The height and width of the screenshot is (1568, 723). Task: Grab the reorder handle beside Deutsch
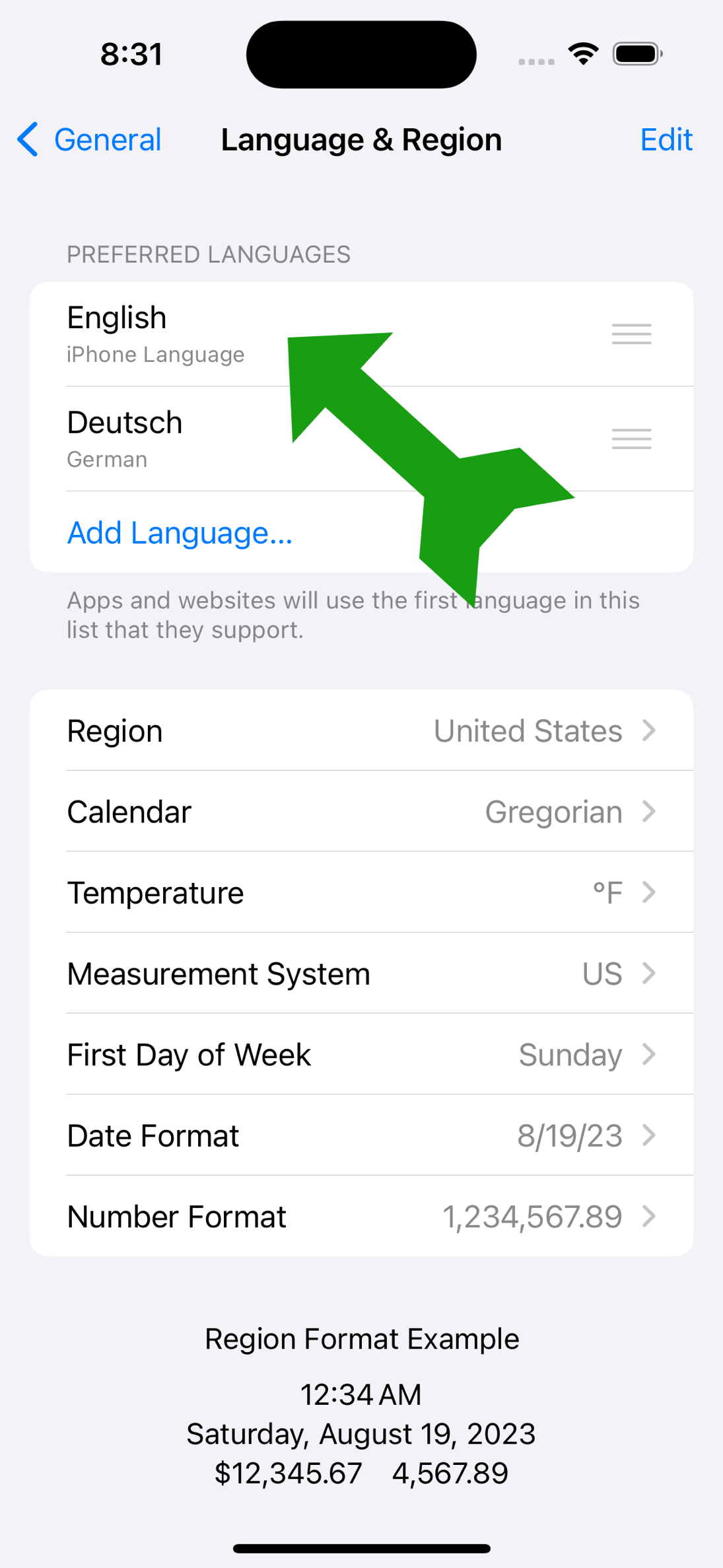click(631, 439)
